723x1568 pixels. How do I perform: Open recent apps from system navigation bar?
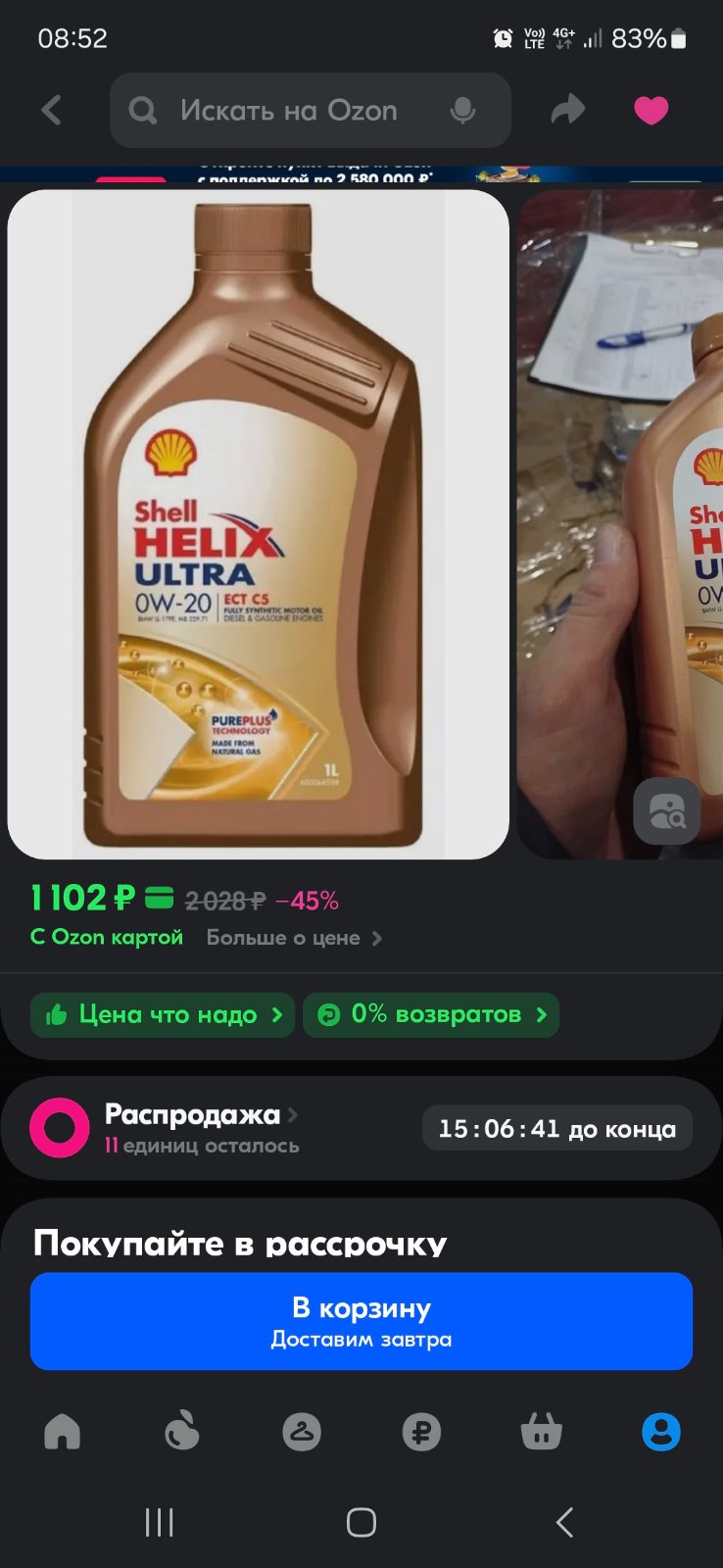pyautogui.click(x=160, y=1522)
